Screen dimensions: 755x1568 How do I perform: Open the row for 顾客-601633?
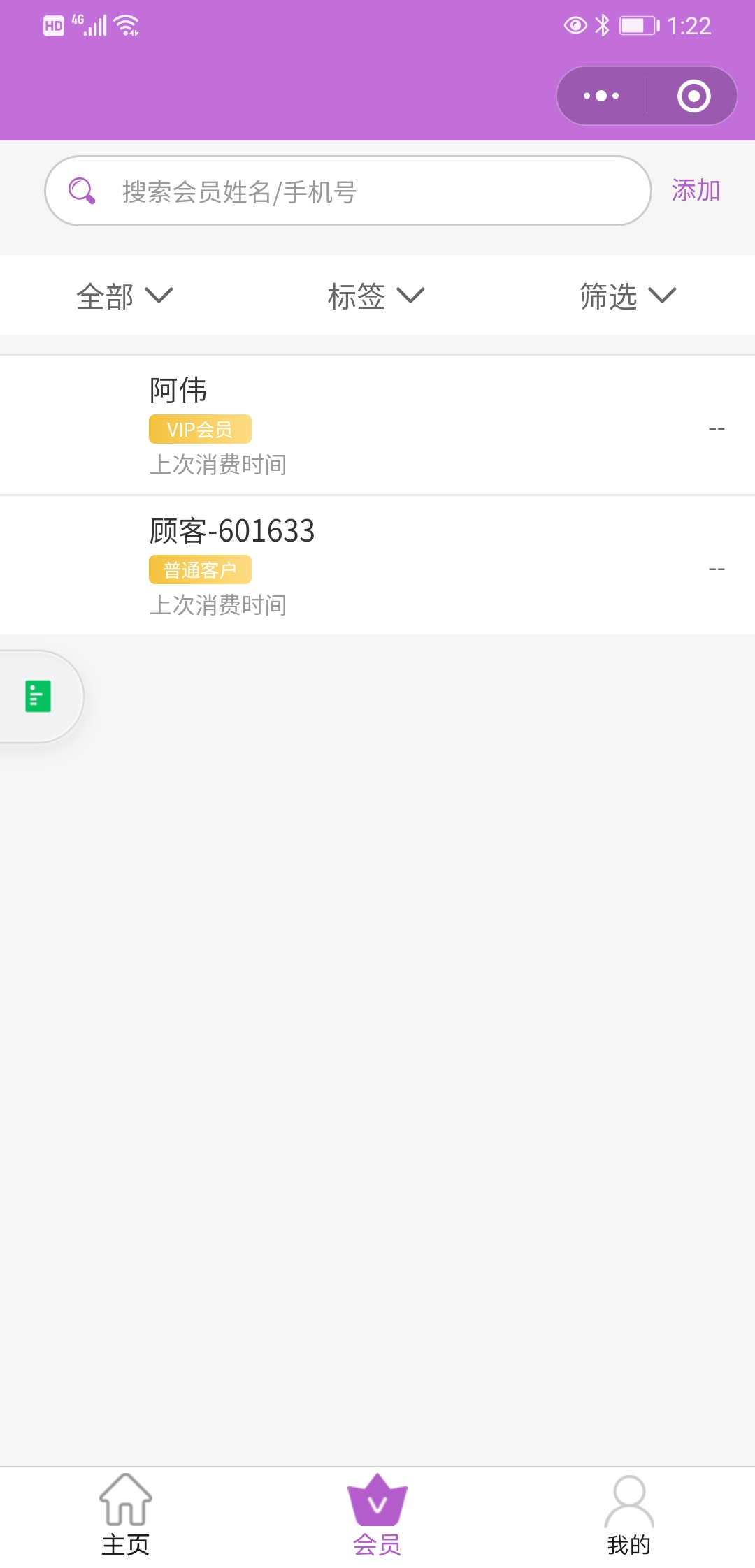[x=377, y=565]
